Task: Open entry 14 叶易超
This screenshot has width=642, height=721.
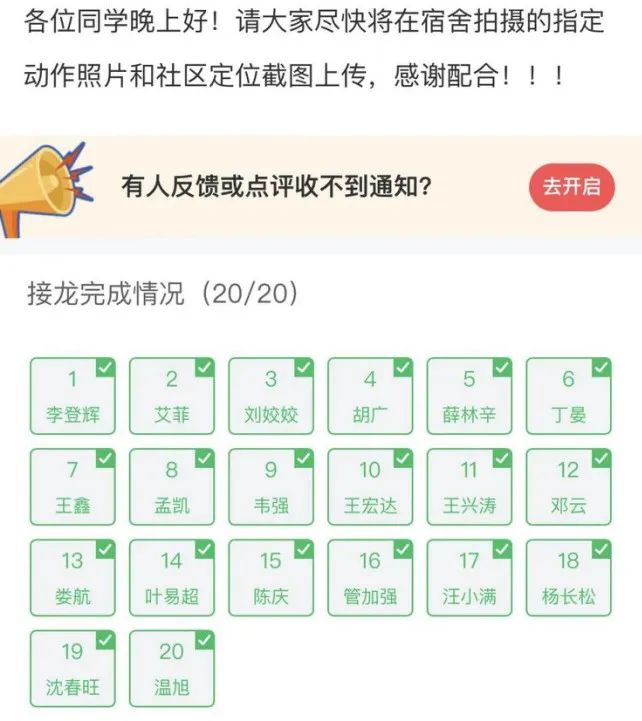Action: pyautogui.click(x=171, y=578)
